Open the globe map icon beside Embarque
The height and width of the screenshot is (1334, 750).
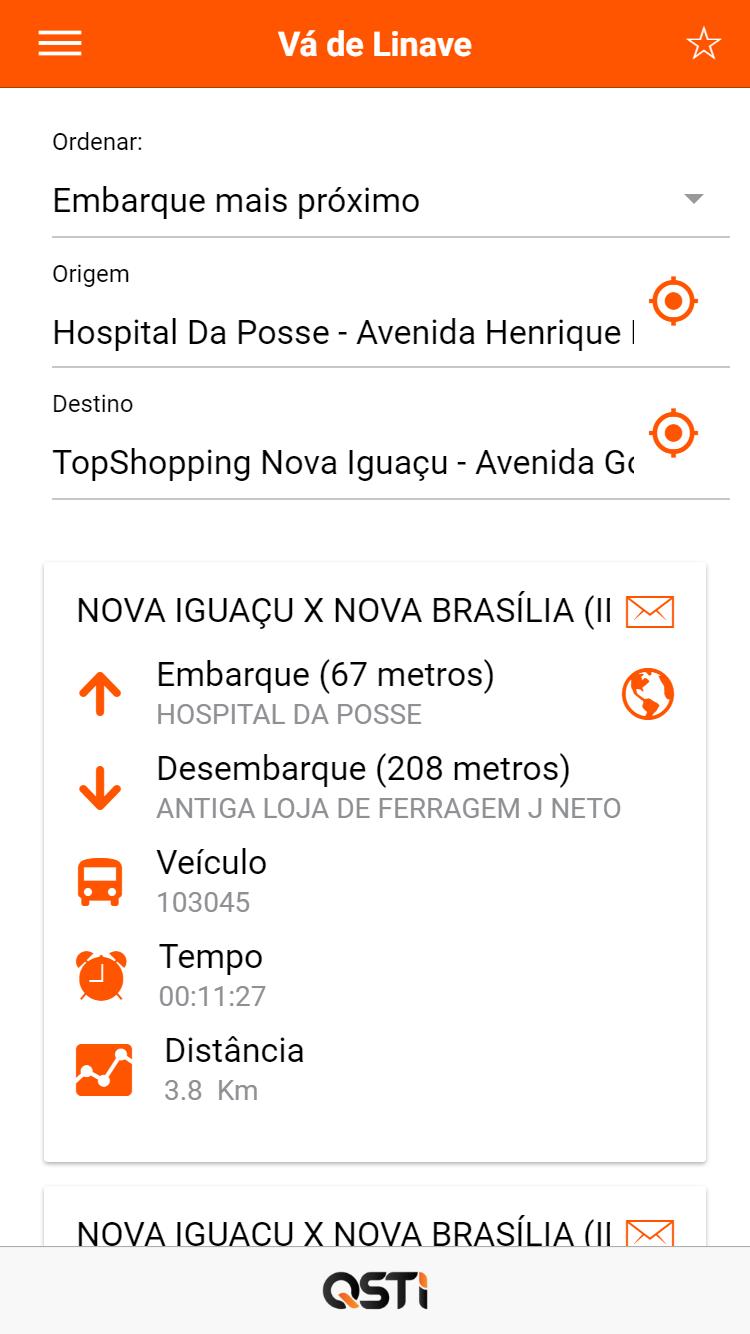648,694
